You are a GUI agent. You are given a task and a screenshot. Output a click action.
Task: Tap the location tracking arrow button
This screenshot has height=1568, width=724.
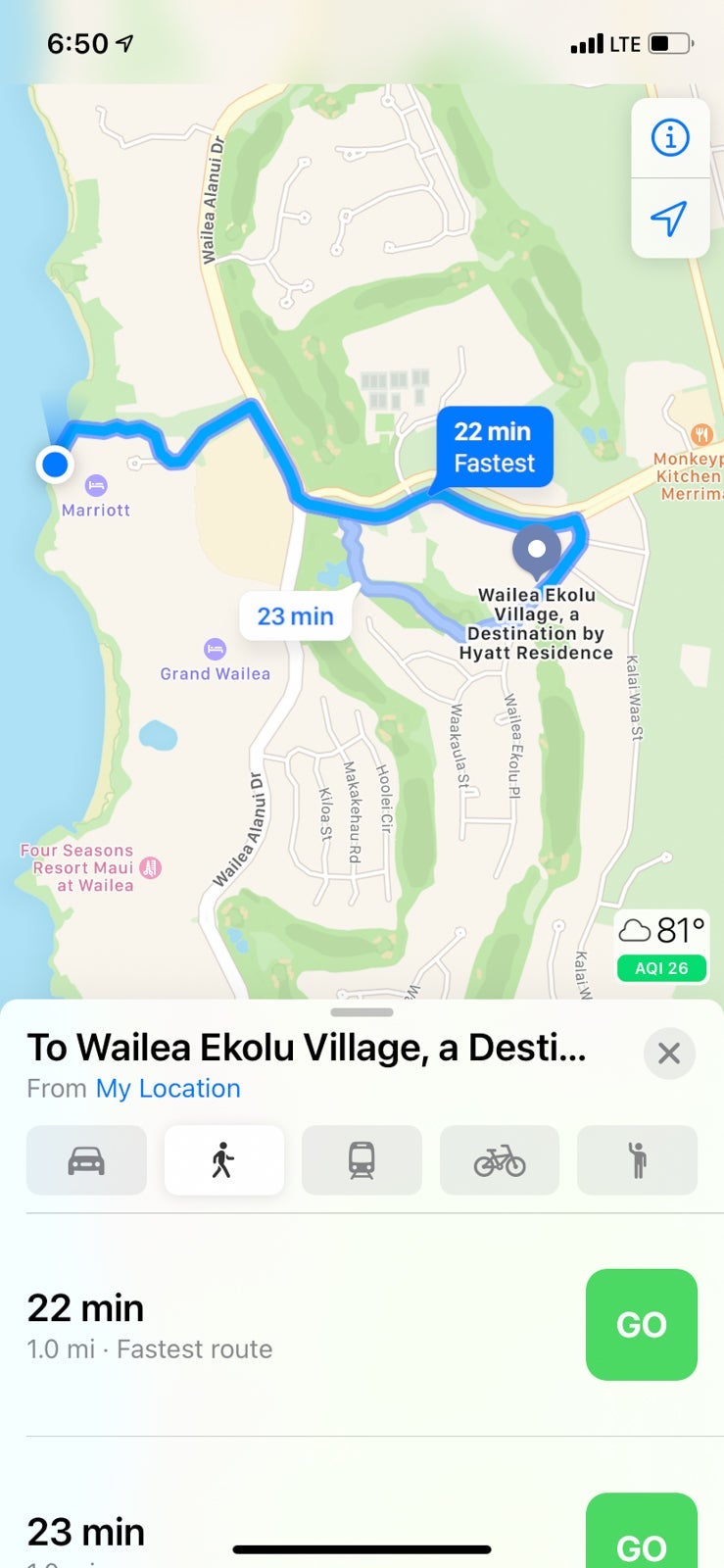pyautogui.click(x=670, y=219)
